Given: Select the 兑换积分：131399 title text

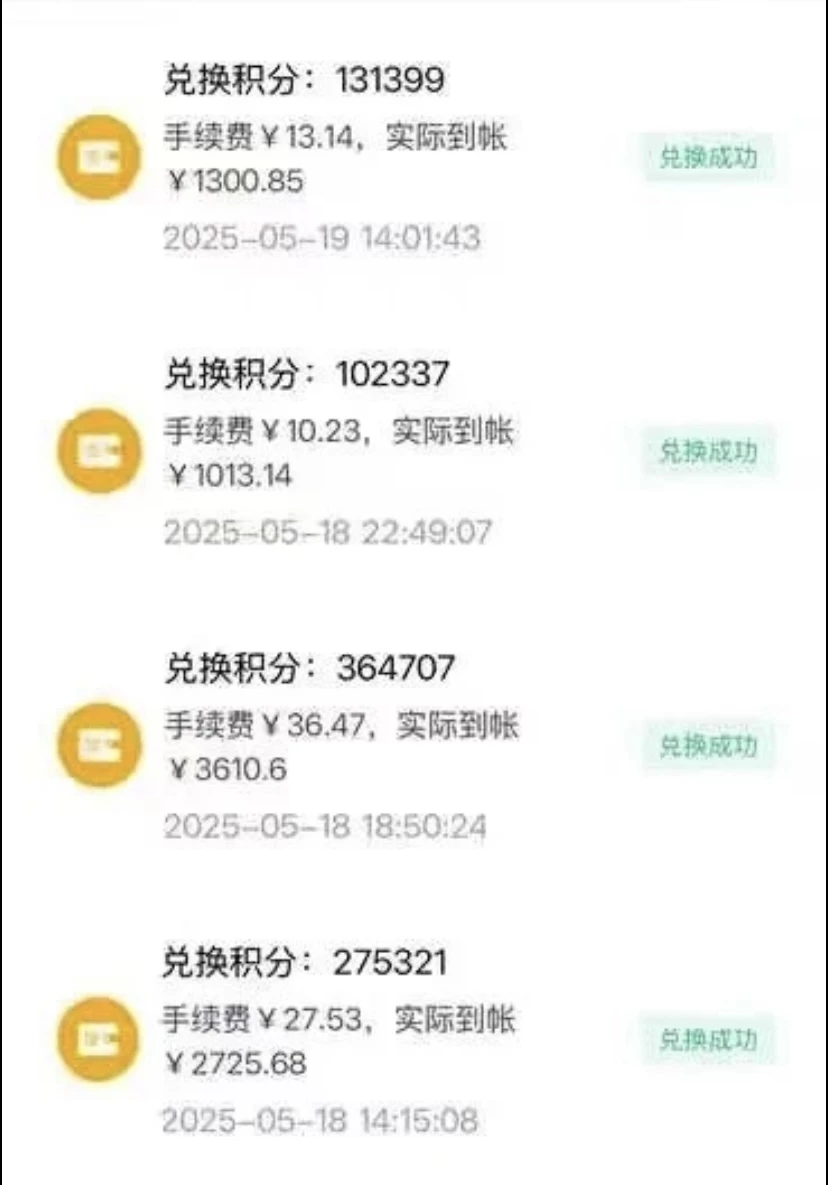Looking at the screenshot, I should tap(307, 79).
